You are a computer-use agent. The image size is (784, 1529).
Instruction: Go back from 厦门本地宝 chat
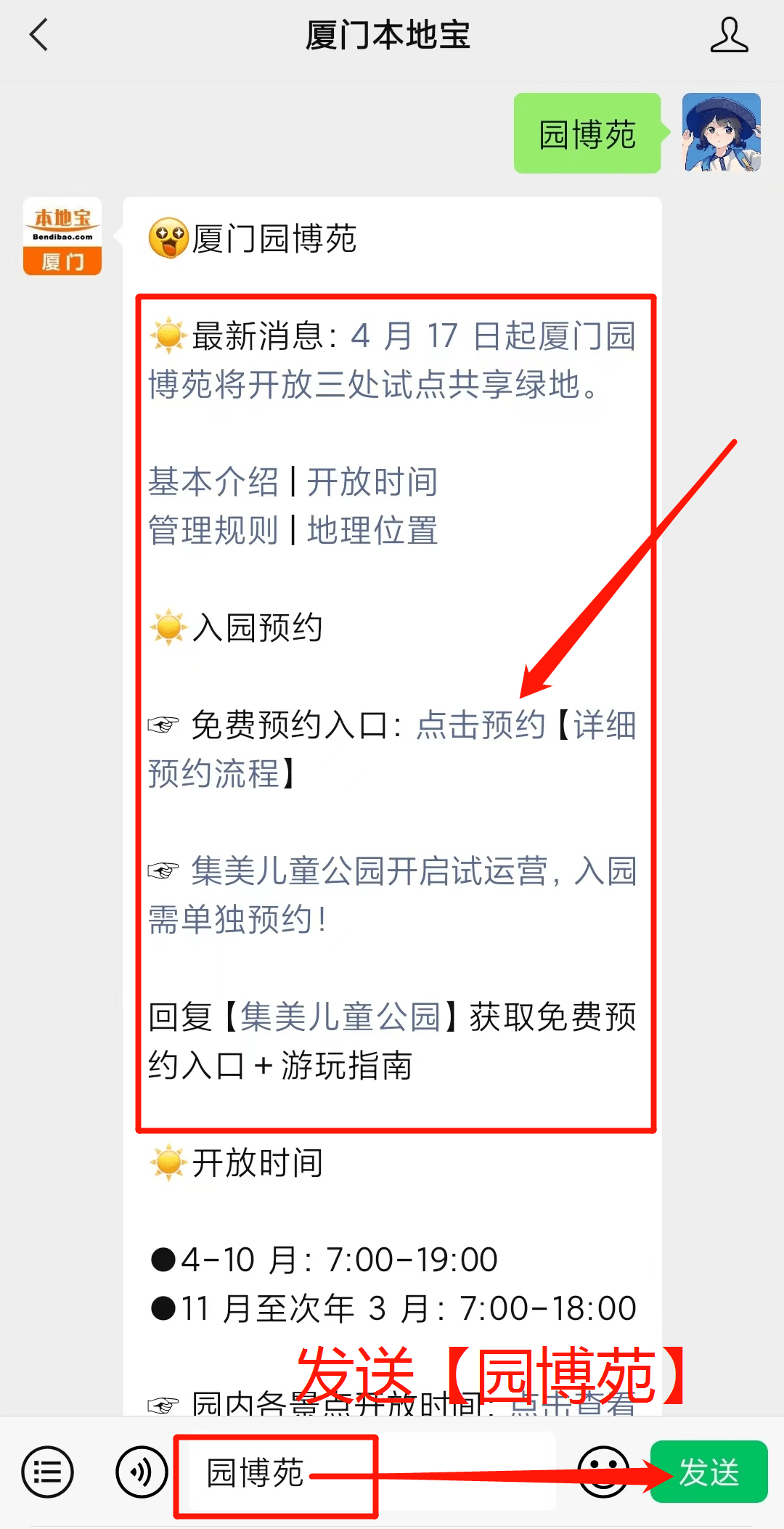point(39,35)
